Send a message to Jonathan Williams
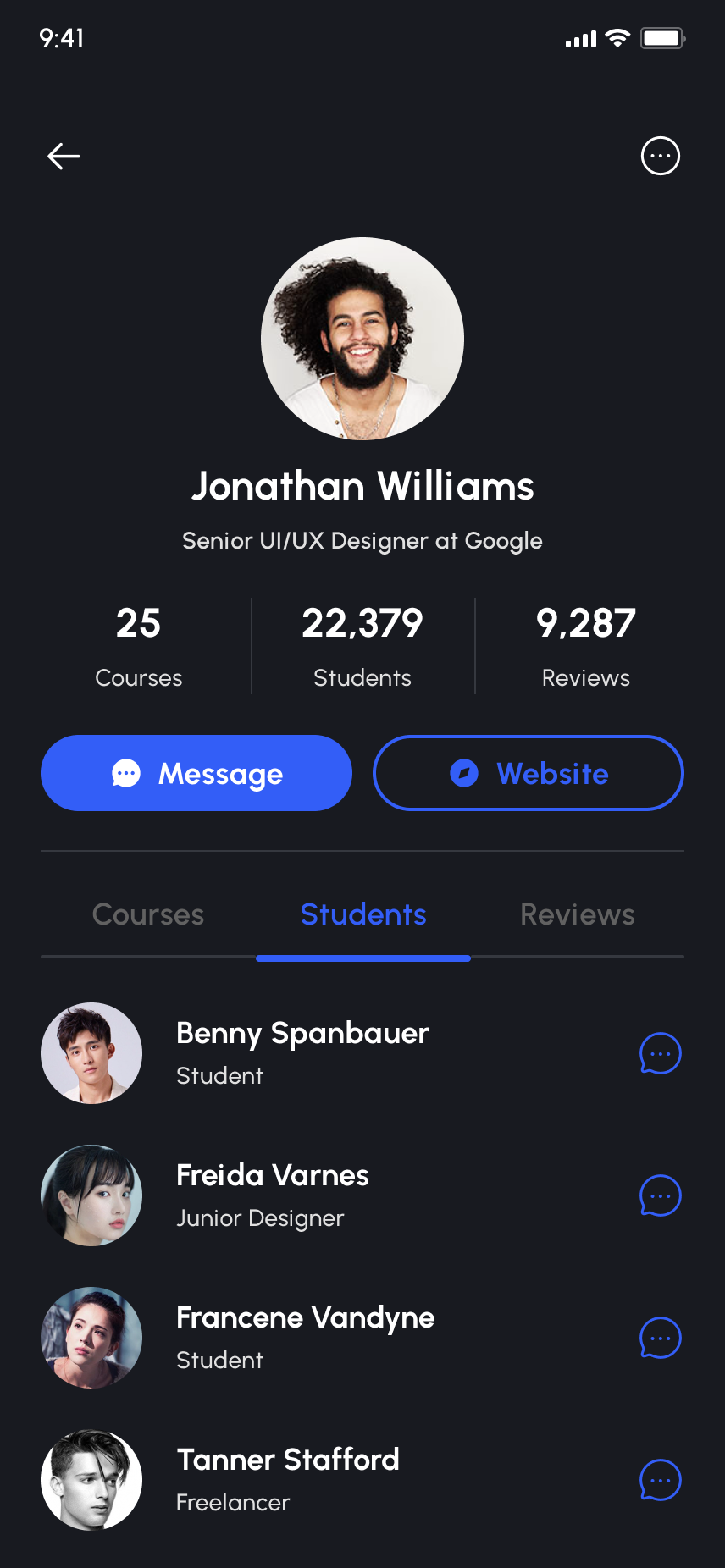Viewport: 725px width, 1568px height. pyautogui.click(x=196, y=773)
